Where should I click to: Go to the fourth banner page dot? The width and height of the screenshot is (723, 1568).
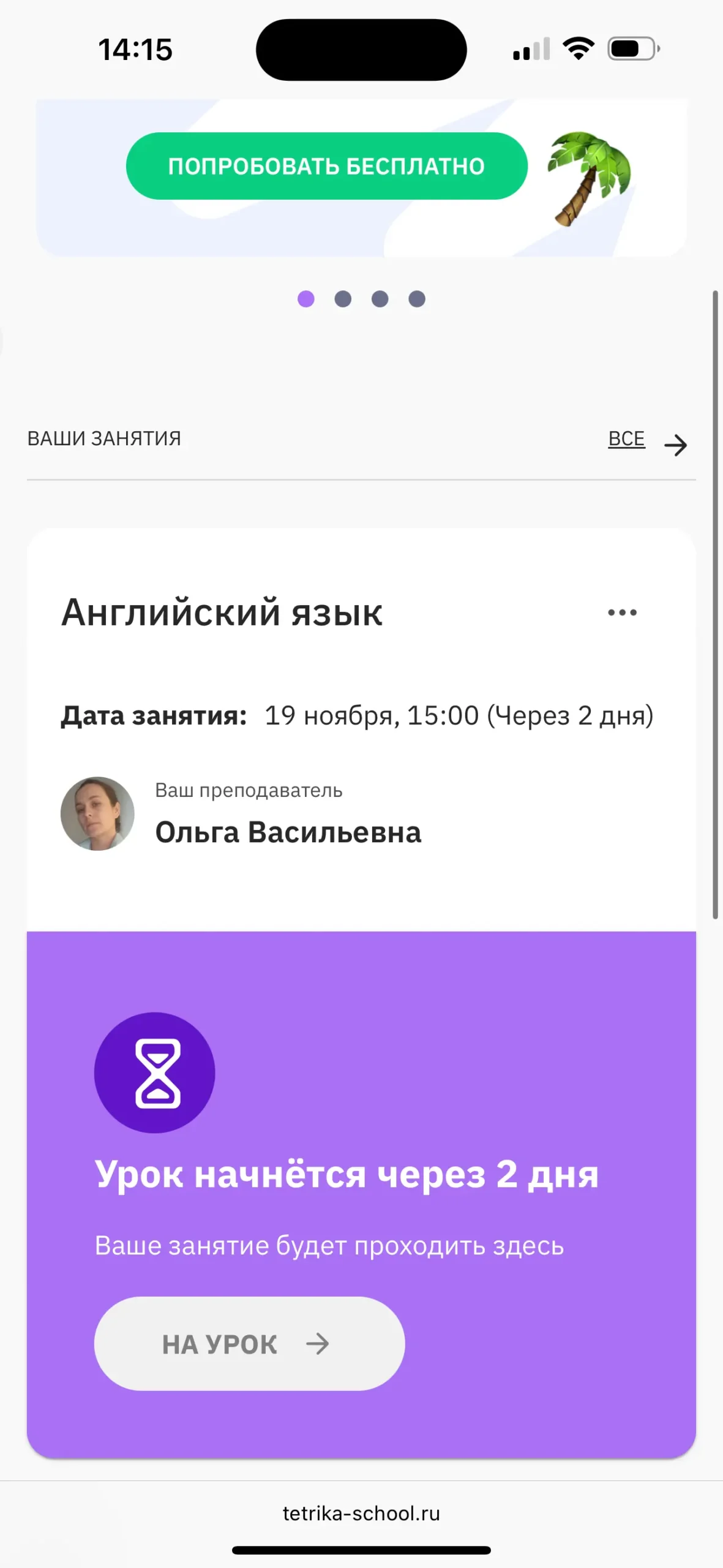pos(417,299)
